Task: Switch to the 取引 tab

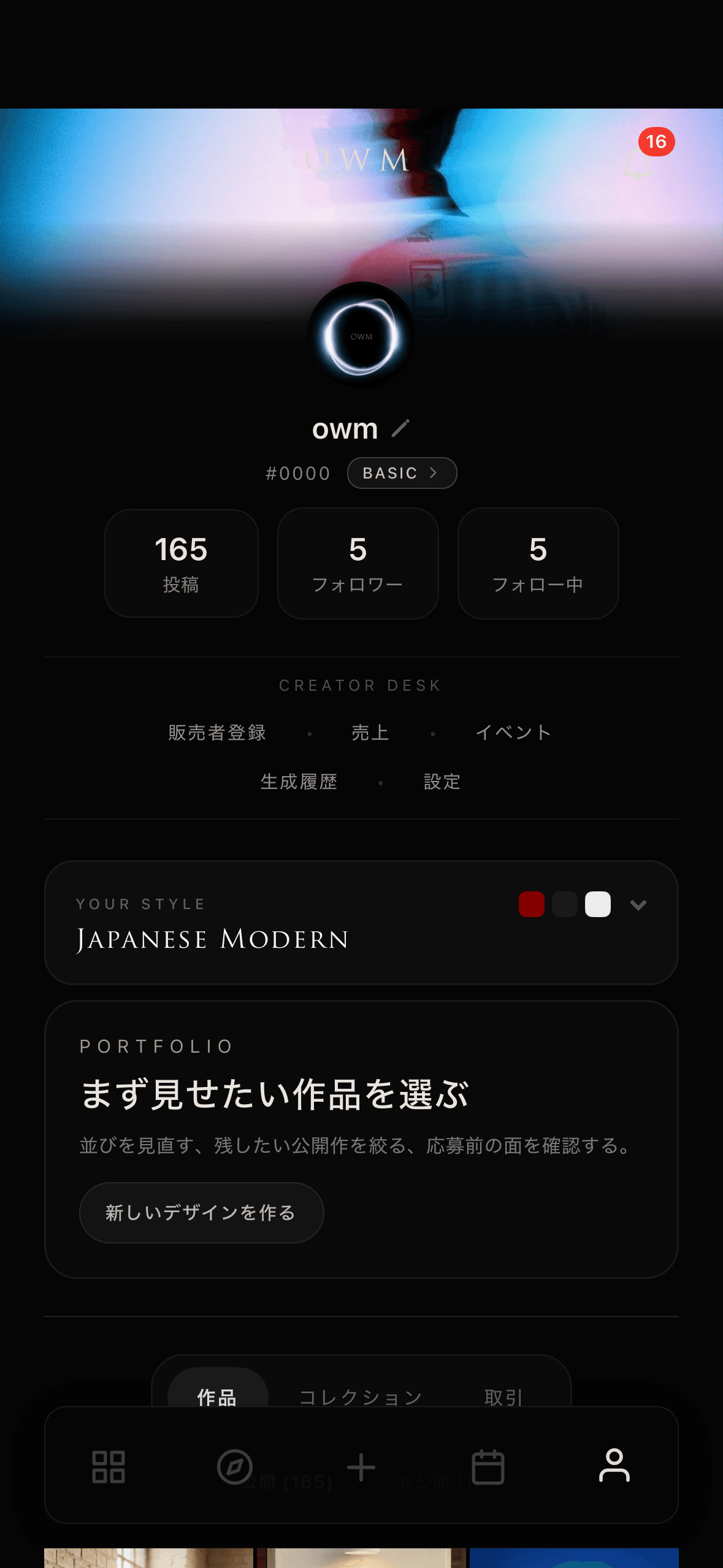Action: click(x=502, y=1397)
